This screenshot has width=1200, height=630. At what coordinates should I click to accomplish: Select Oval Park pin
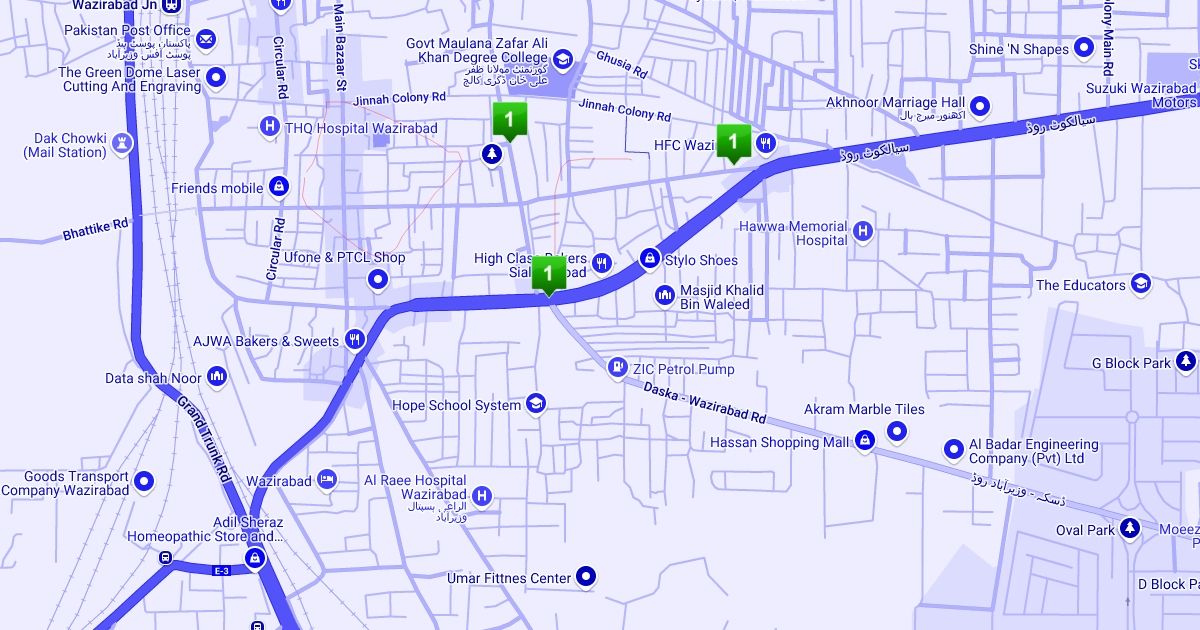click(1130, 528)
